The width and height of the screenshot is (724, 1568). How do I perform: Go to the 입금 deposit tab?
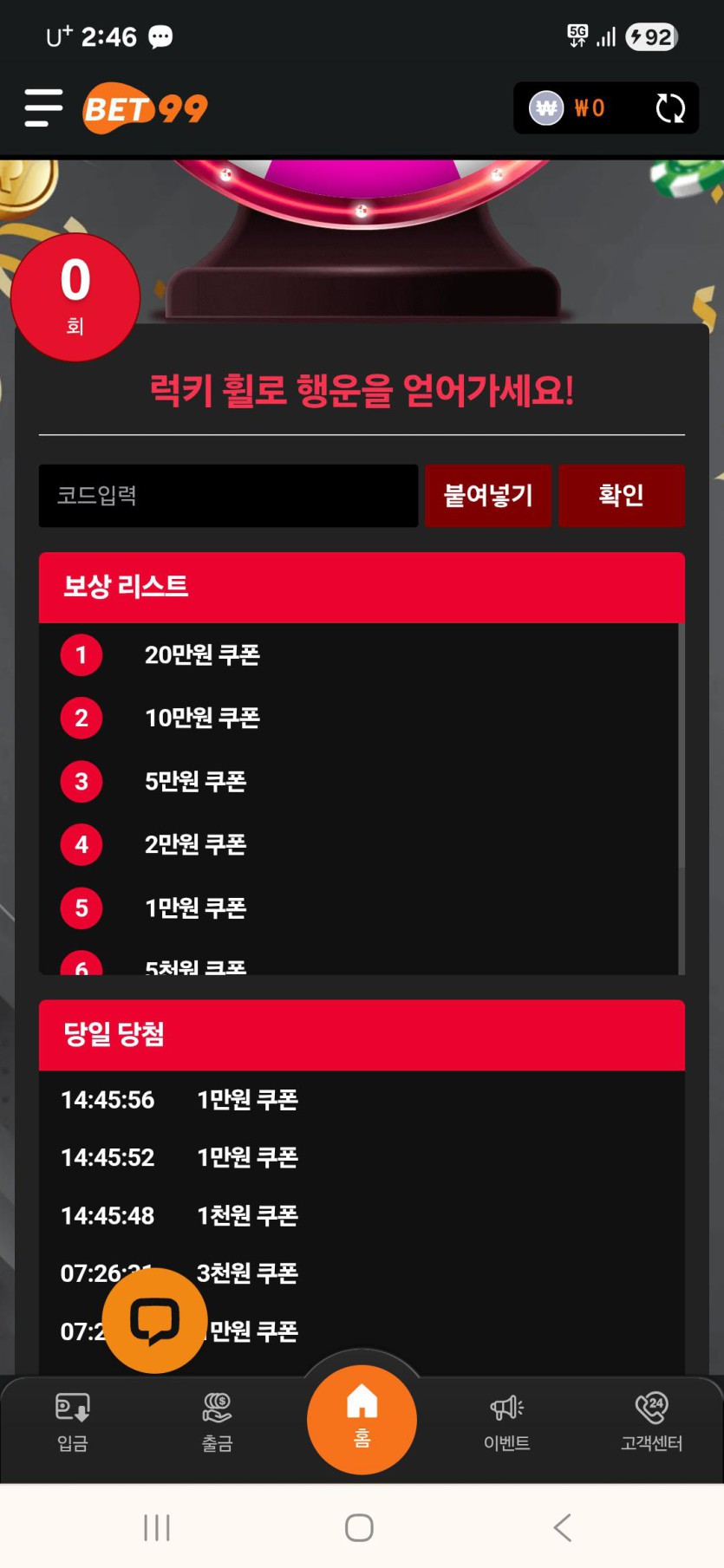point(73,1422)
